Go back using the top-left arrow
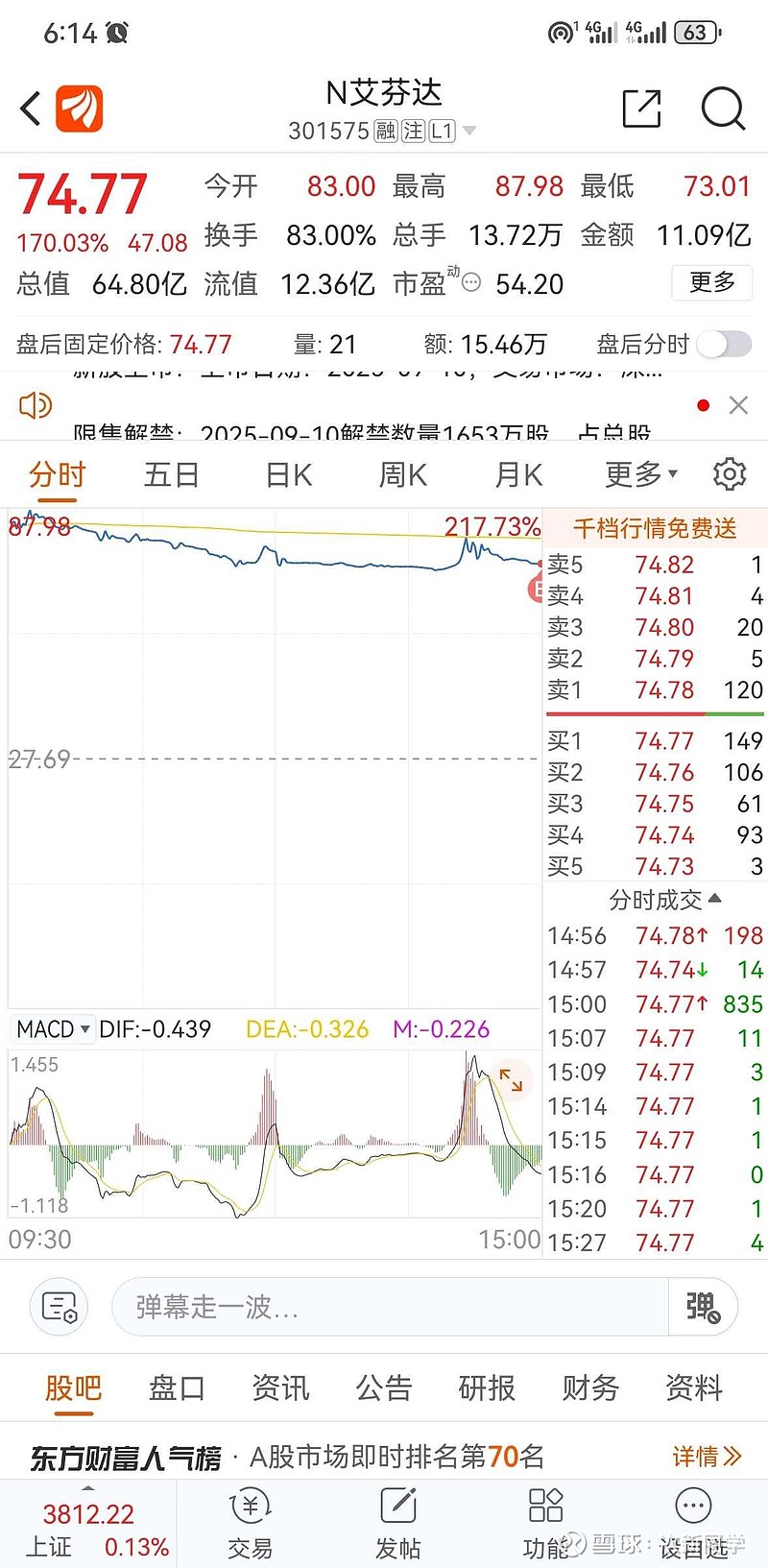This screenshot has height=1568, width=768. coord(31,109)
